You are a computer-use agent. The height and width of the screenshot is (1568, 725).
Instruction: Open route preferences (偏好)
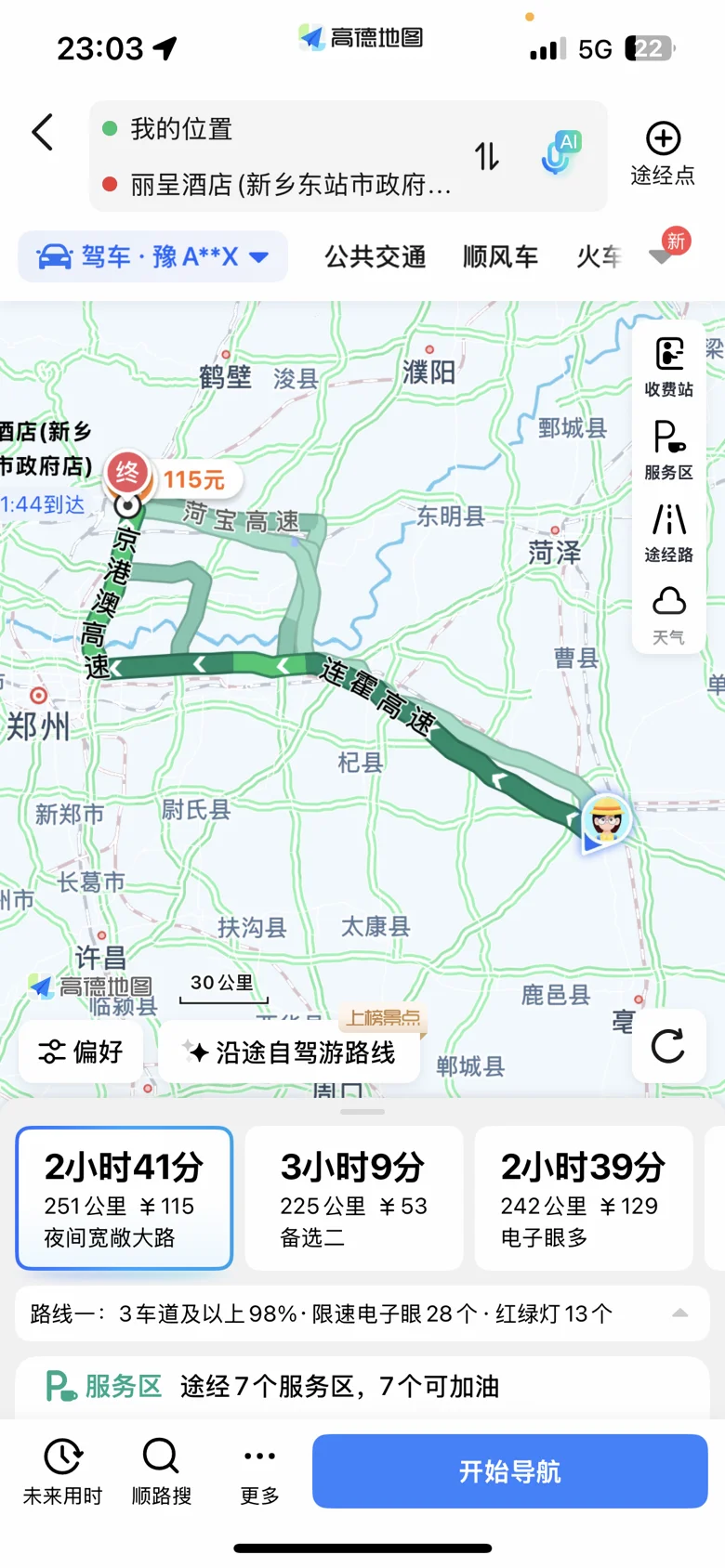[81, 1052]
